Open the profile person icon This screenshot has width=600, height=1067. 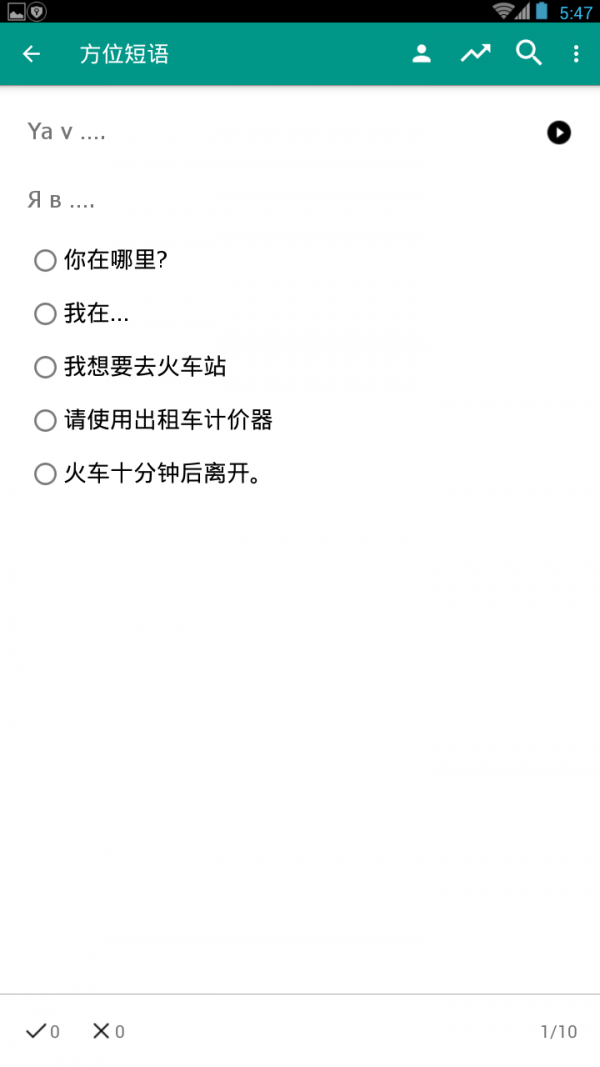click(x=422, y=54)
